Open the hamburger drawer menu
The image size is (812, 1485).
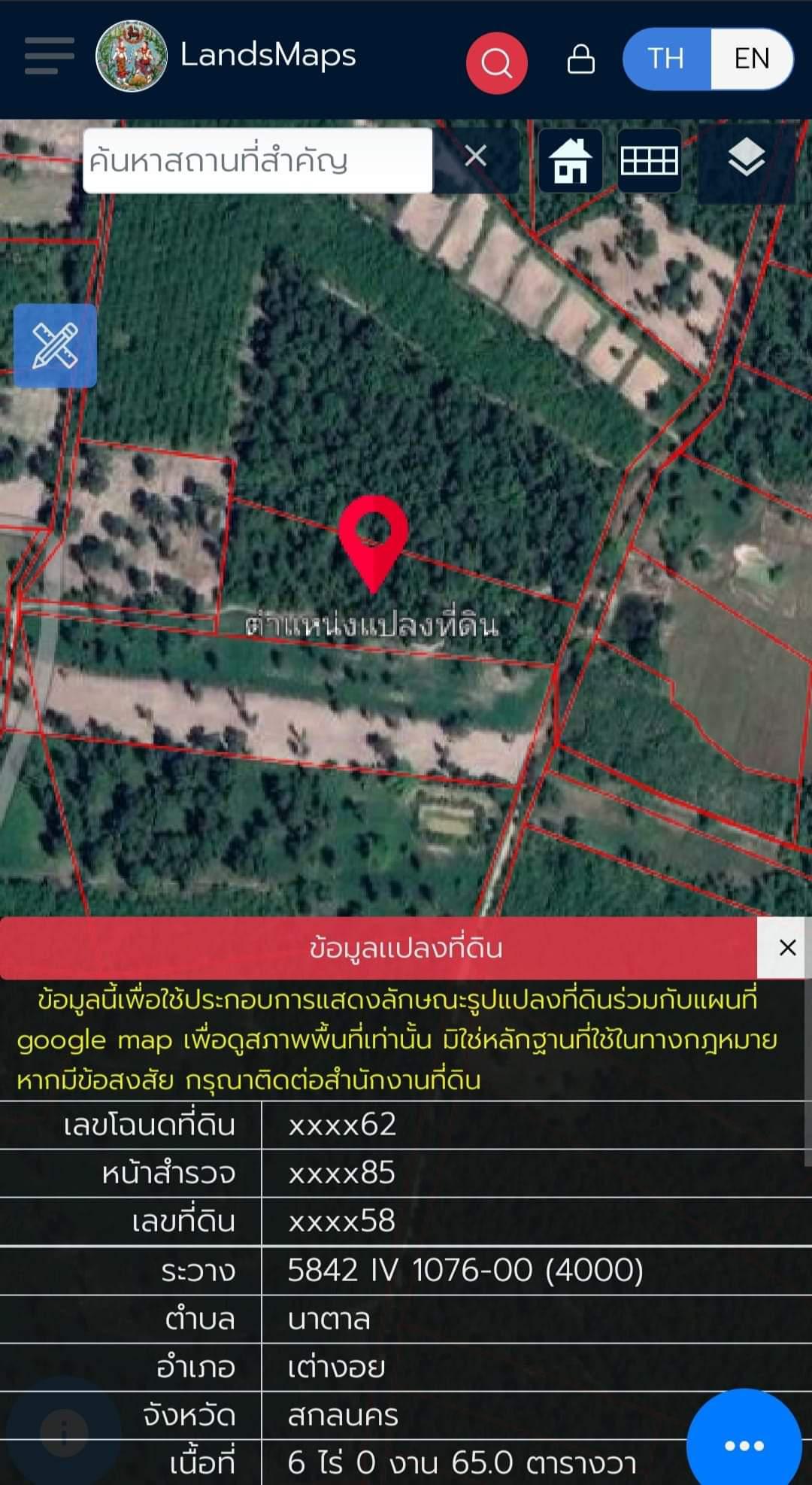point(50,56)
